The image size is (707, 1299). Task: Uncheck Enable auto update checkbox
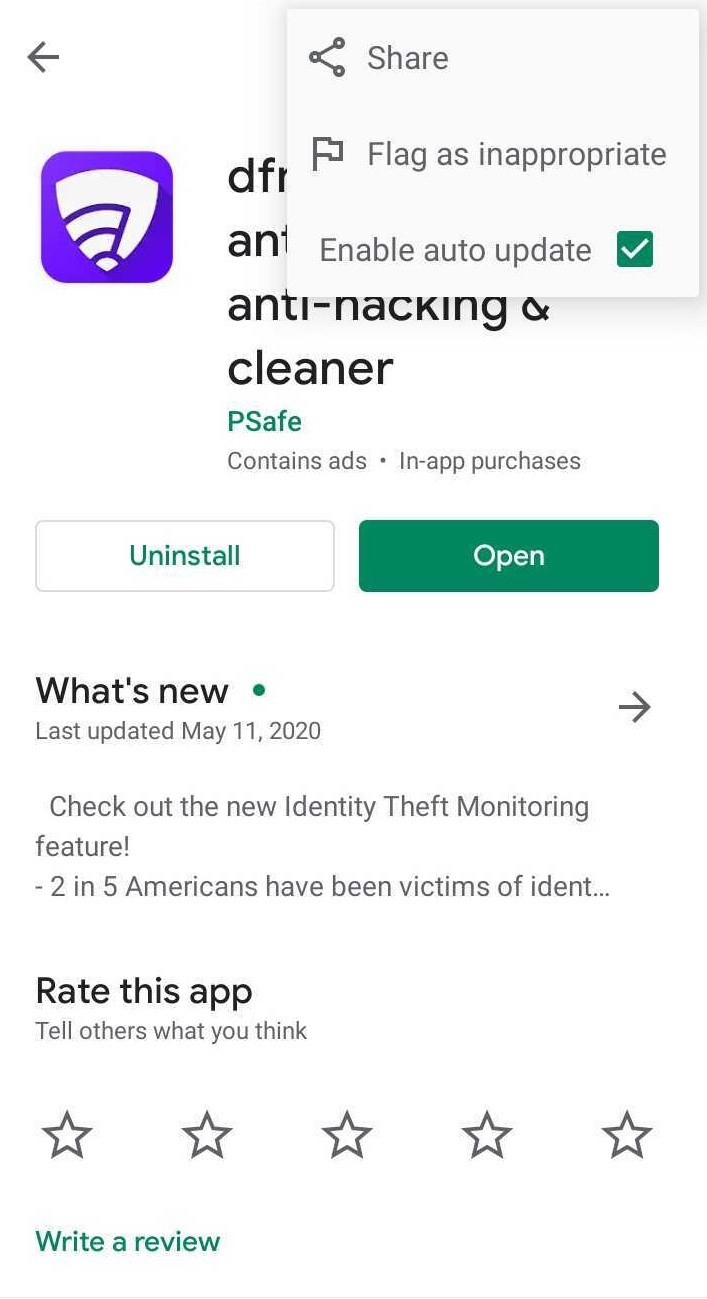pos(634,250)
